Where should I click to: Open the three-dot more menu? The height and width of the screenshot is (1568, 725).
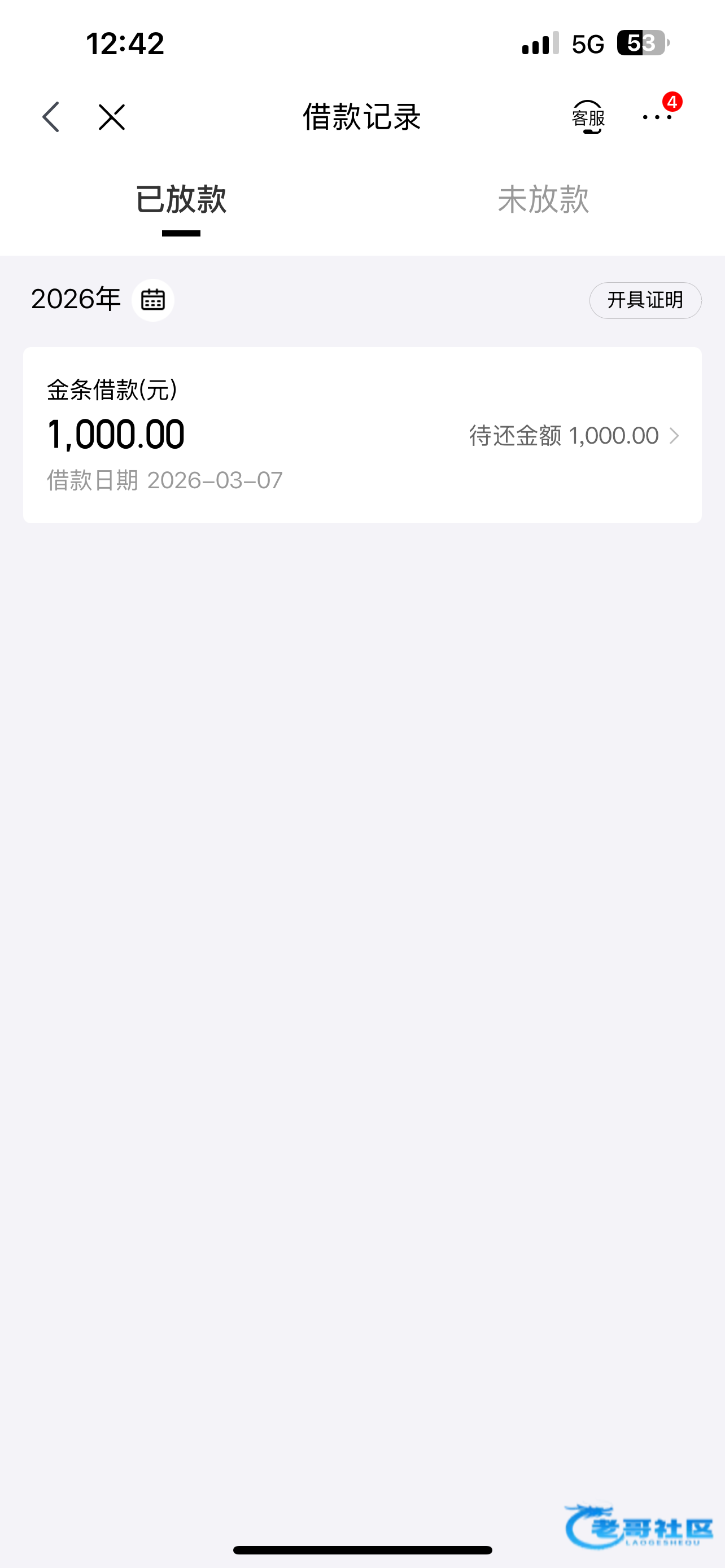click(x=657, y=117)
